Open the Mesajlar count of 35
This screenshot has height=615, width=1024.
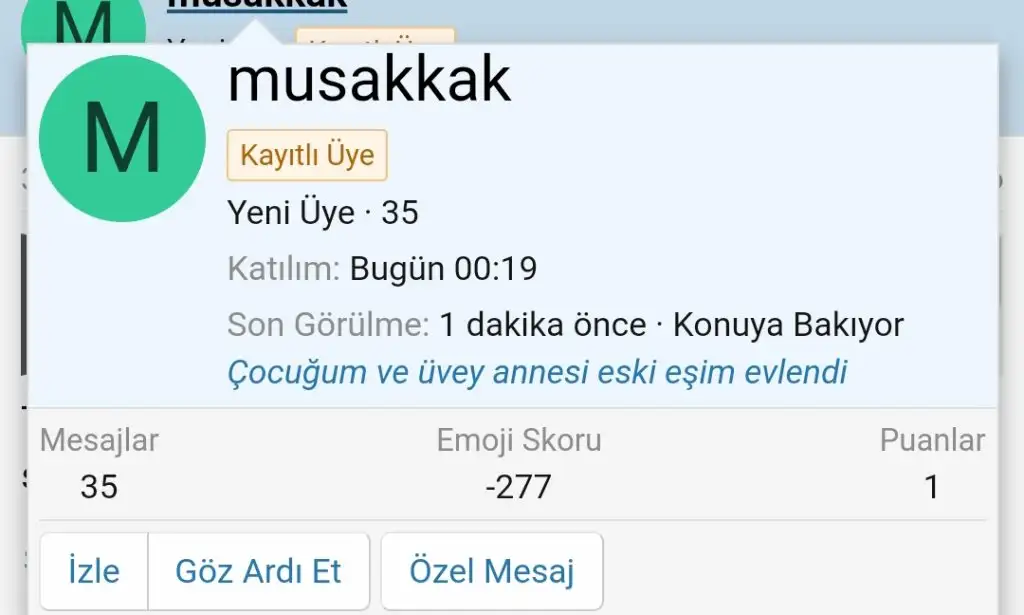pyautogui.click(x=99, y=487)
